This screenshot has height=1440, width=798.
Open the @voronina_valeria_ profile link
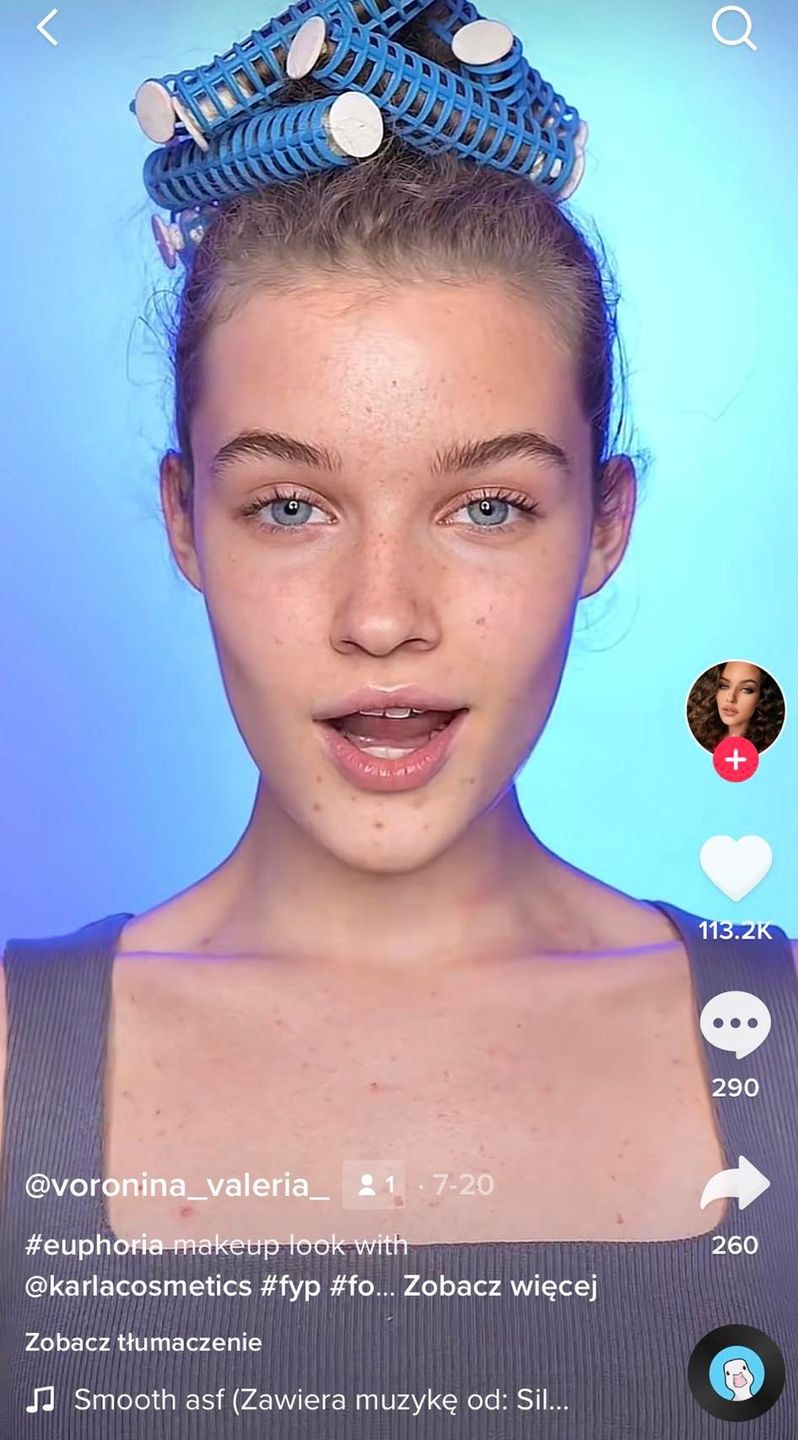177,1185
